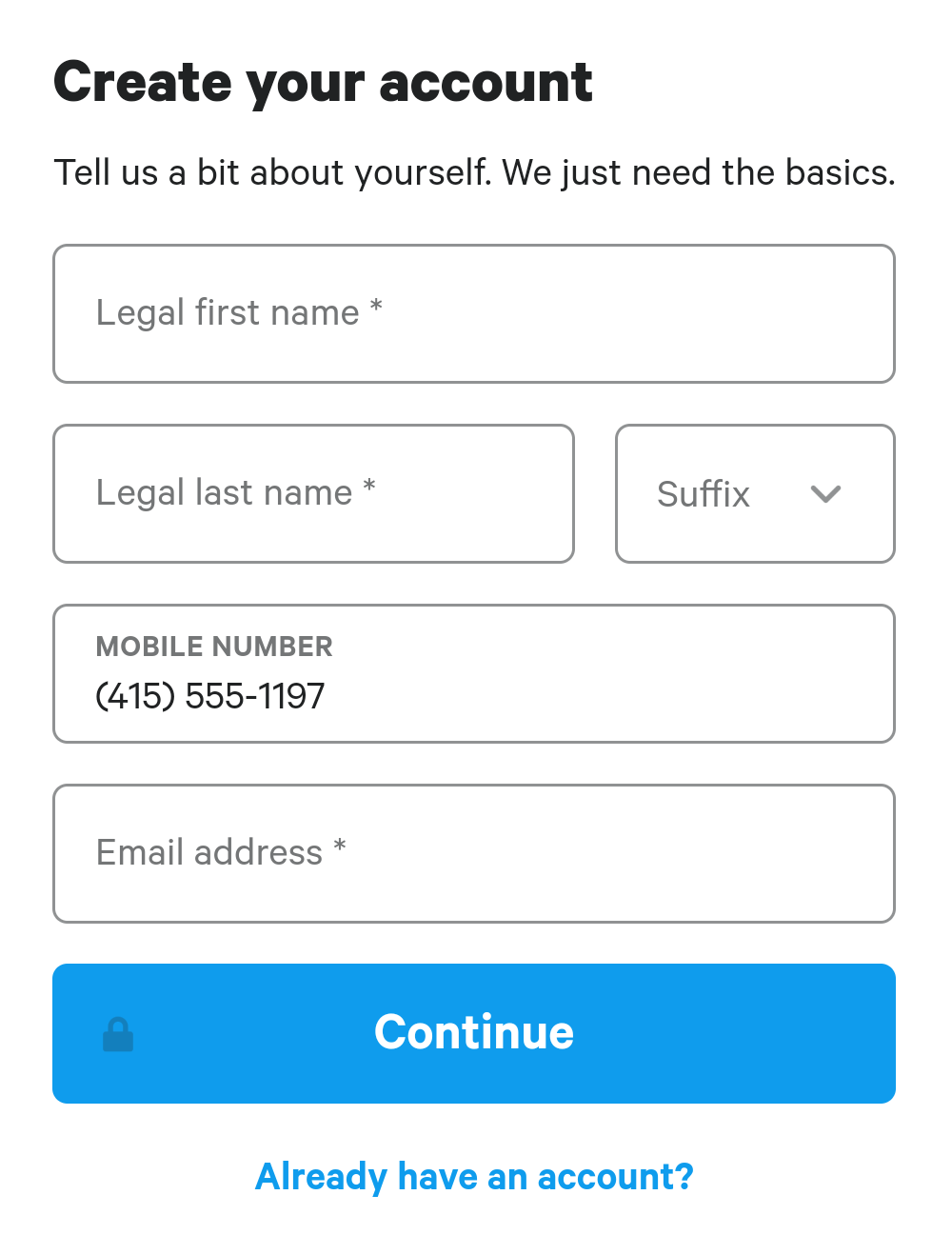Focus the Legal last name field
Screen dimensions: 952x1235
click(313, 493)
